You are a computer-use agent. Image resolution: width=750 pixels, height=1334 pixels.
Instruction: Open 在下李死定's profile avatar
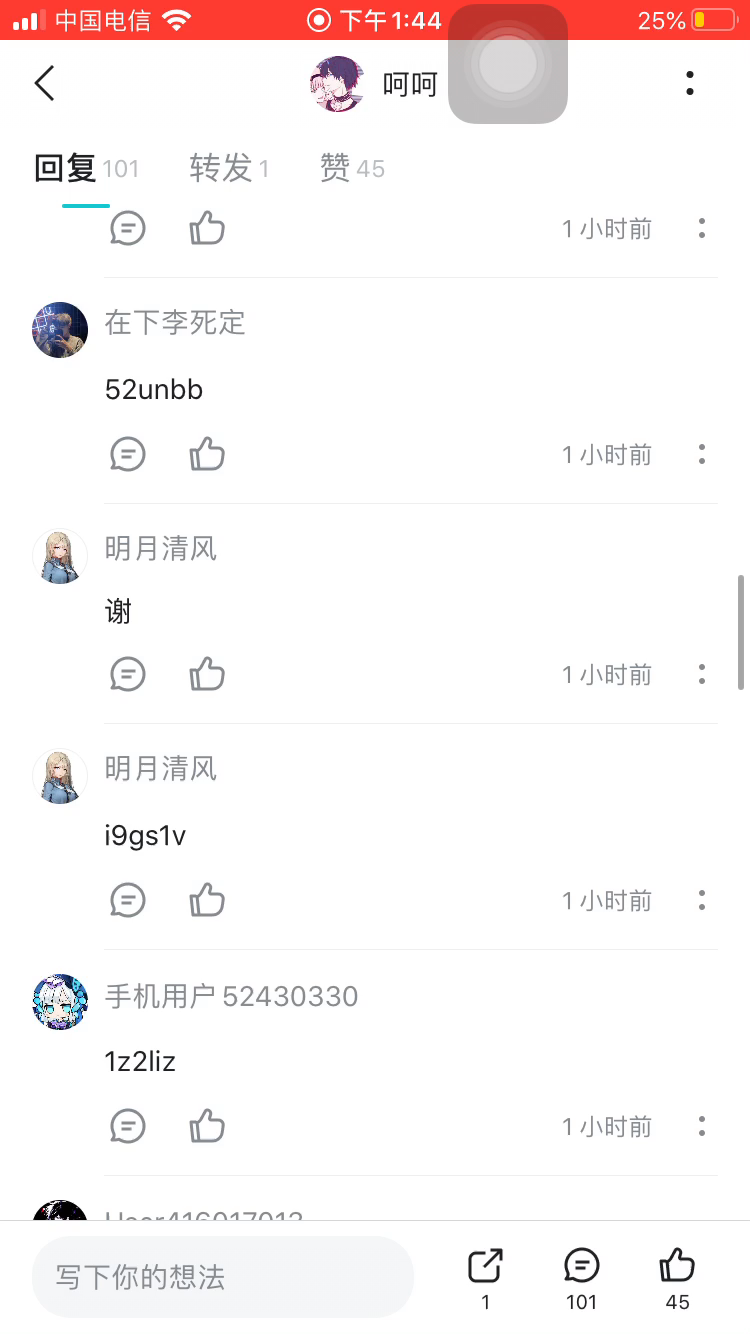[60, 330]
